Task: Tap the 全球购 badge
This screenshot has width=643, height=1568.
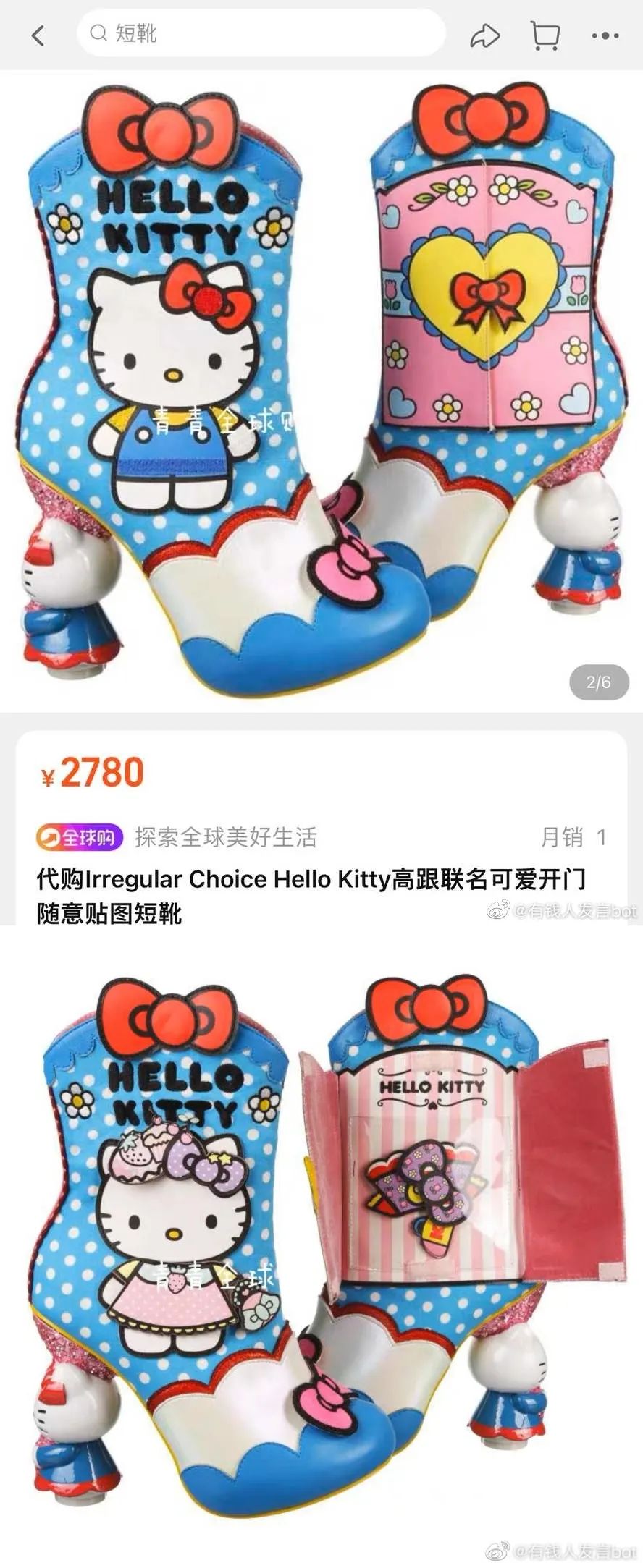Action: click(x=80, y=837)
